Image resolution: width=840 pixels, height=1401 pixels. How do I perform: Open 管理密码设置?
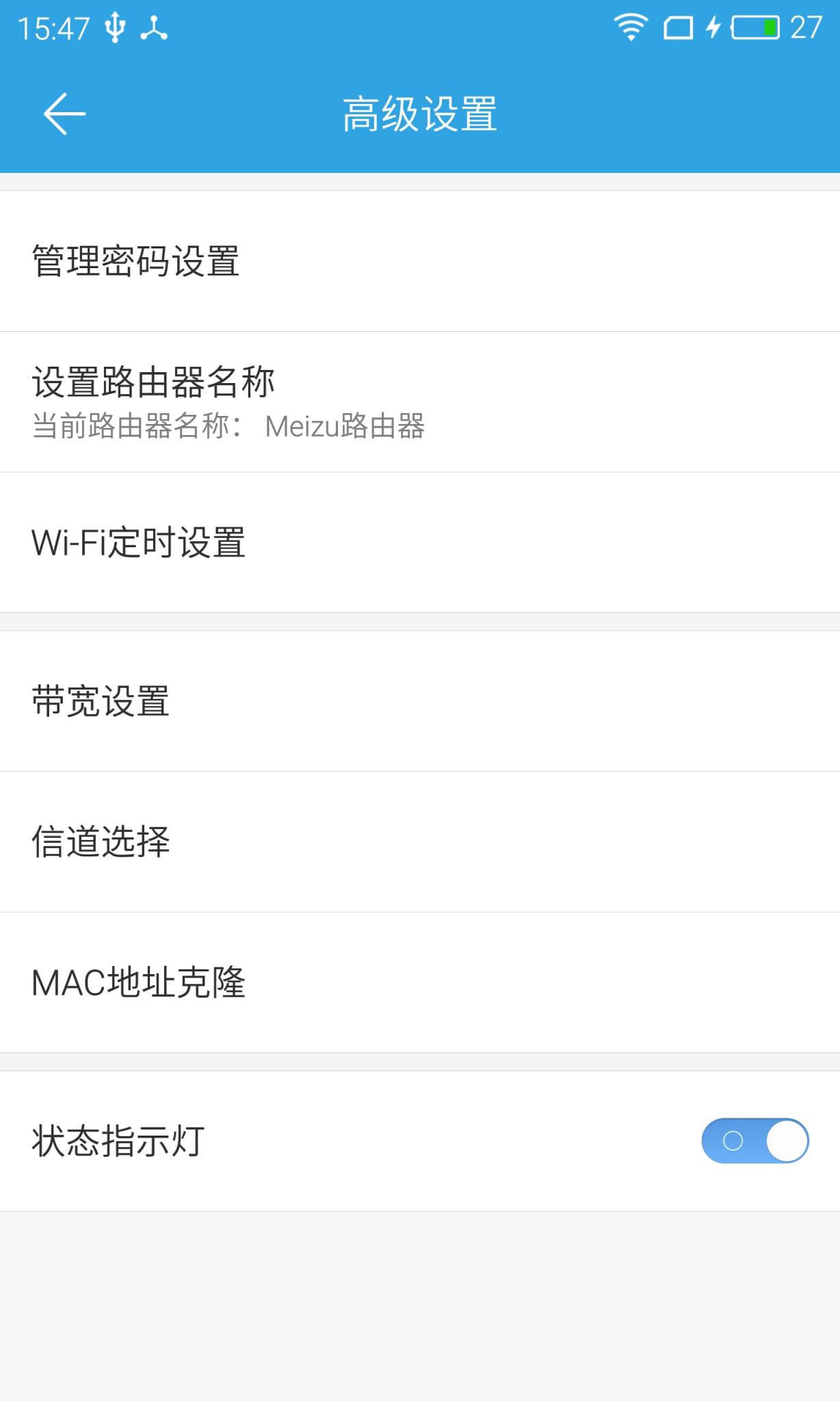(x=137, y=260)
